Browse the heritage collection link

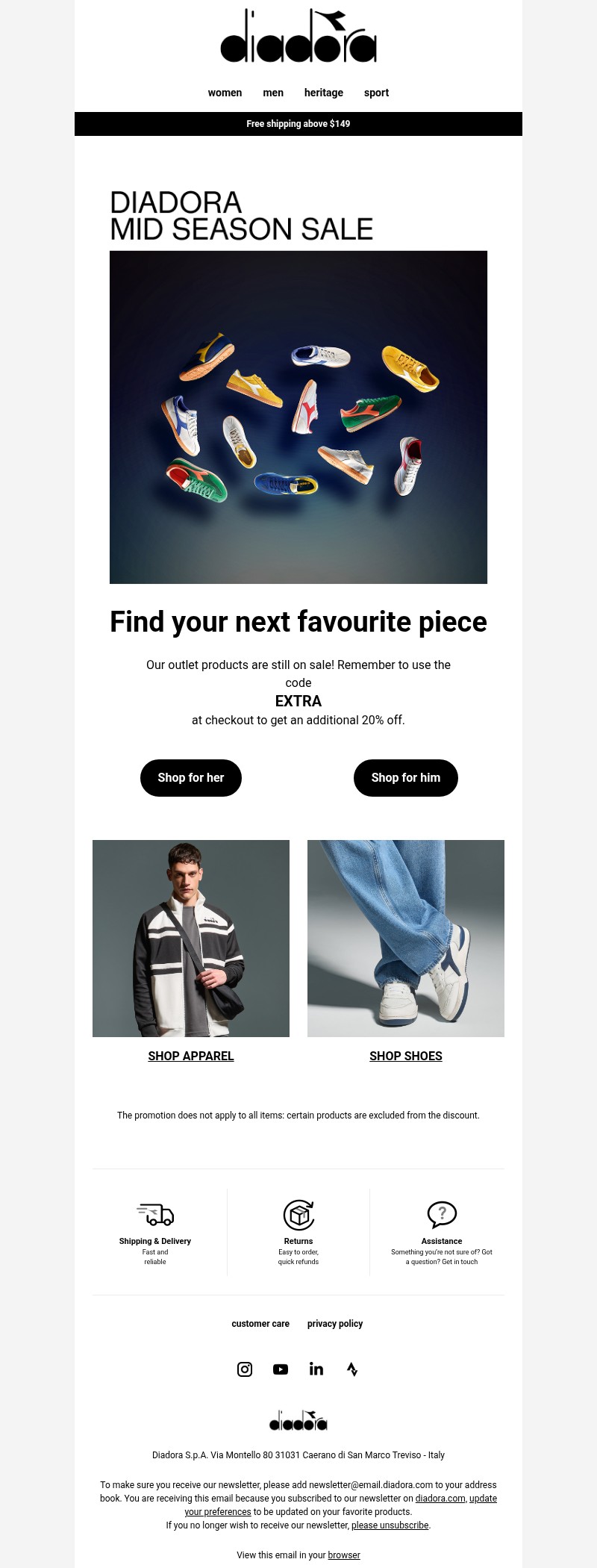click(324, 93)
